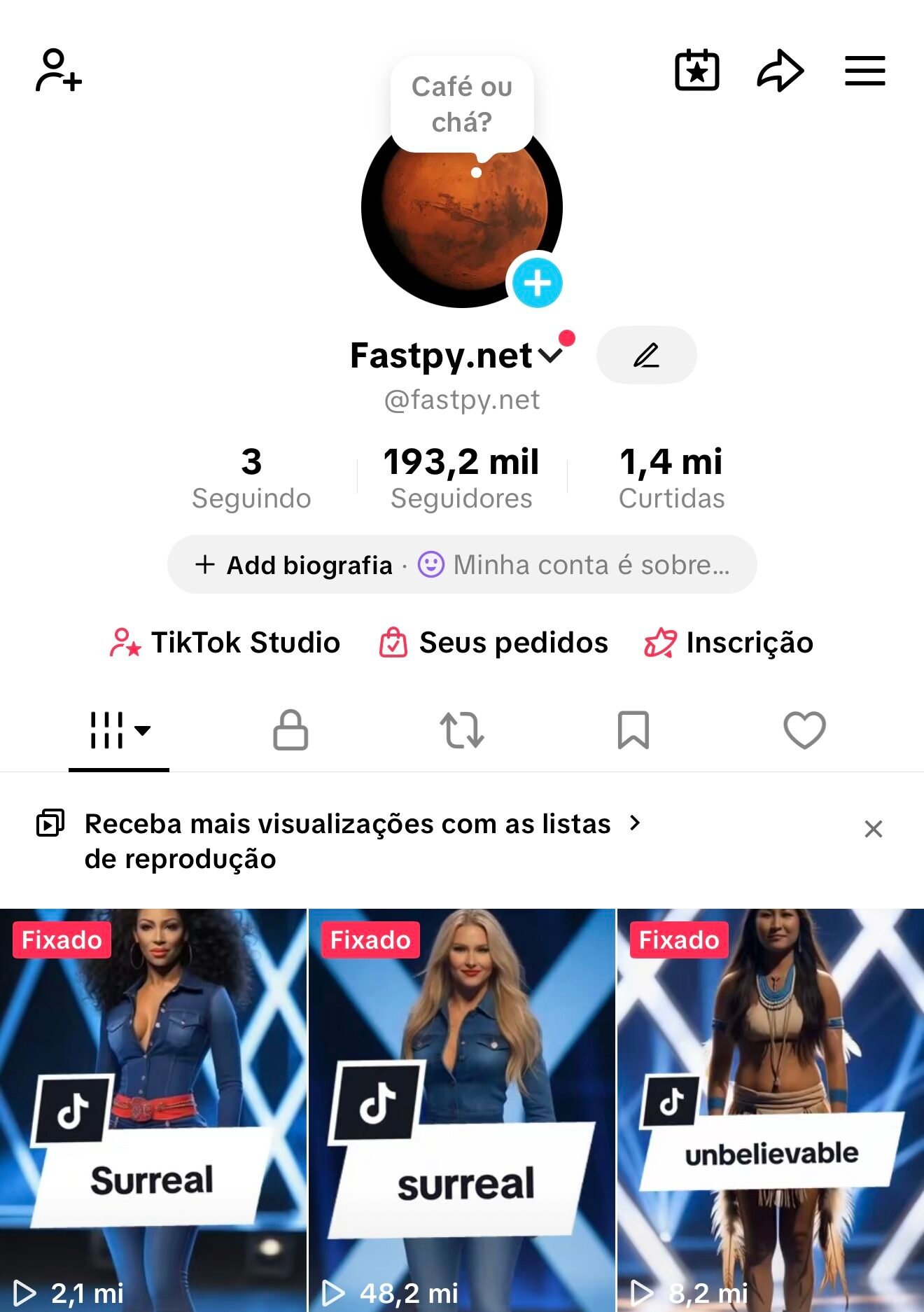The width and height of the screenshot is (924, 1312).
Task: Open TikTok Studio
Action: (226, 641)
